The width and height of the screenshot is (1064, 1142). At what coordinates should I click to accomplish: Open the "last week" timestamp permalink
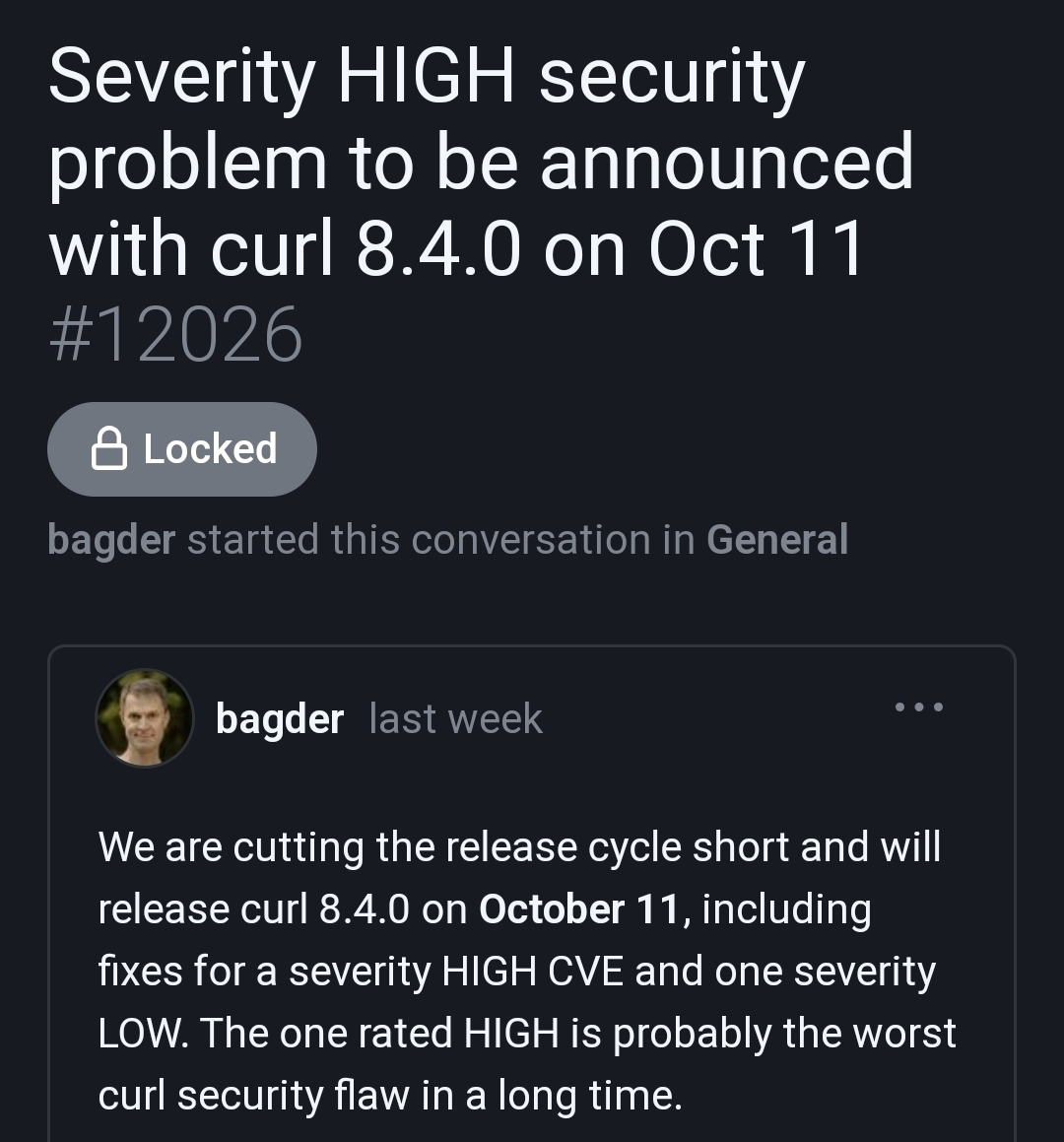click(455, 719)
